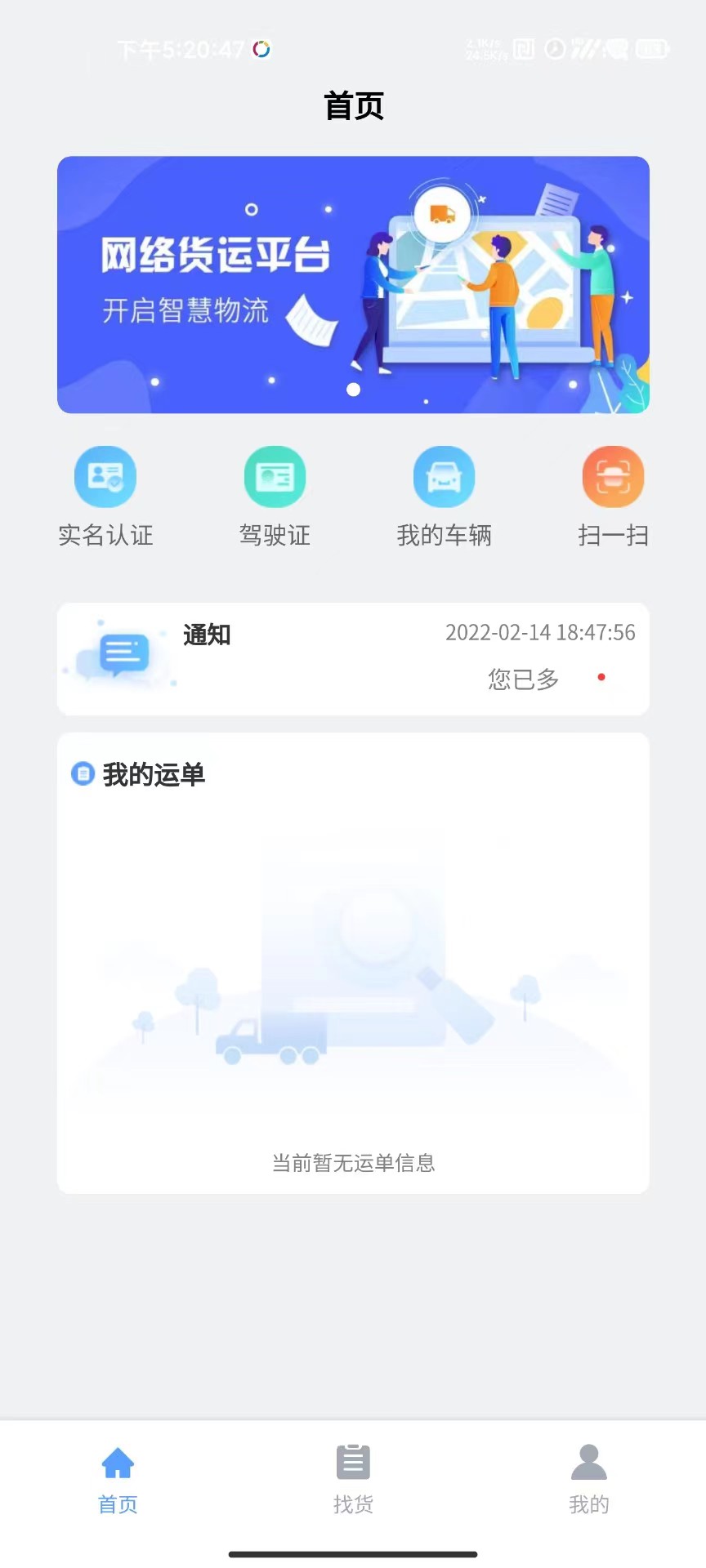The height and width of the screenshot is (1568, 706).
Task: Launch the 扫一扫 scan icon
Action: point(614,476)
